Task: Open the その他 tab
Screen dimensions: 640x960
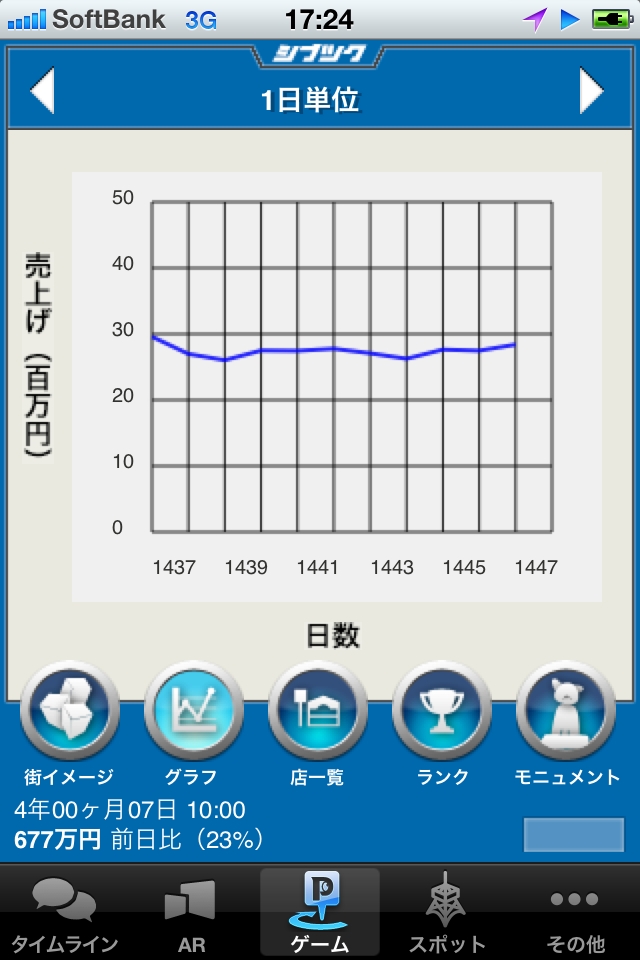Action: pyautogui.click(x=575, y=912)
